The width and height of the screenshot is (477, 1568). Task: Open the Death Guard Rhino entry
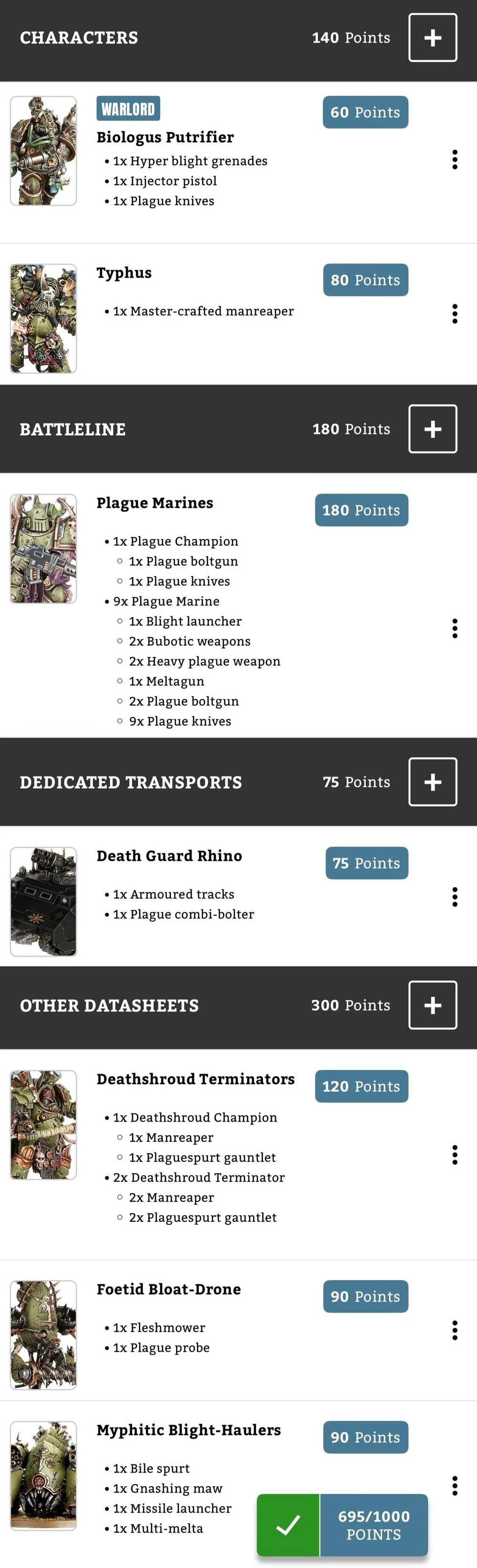coord(169,856)
